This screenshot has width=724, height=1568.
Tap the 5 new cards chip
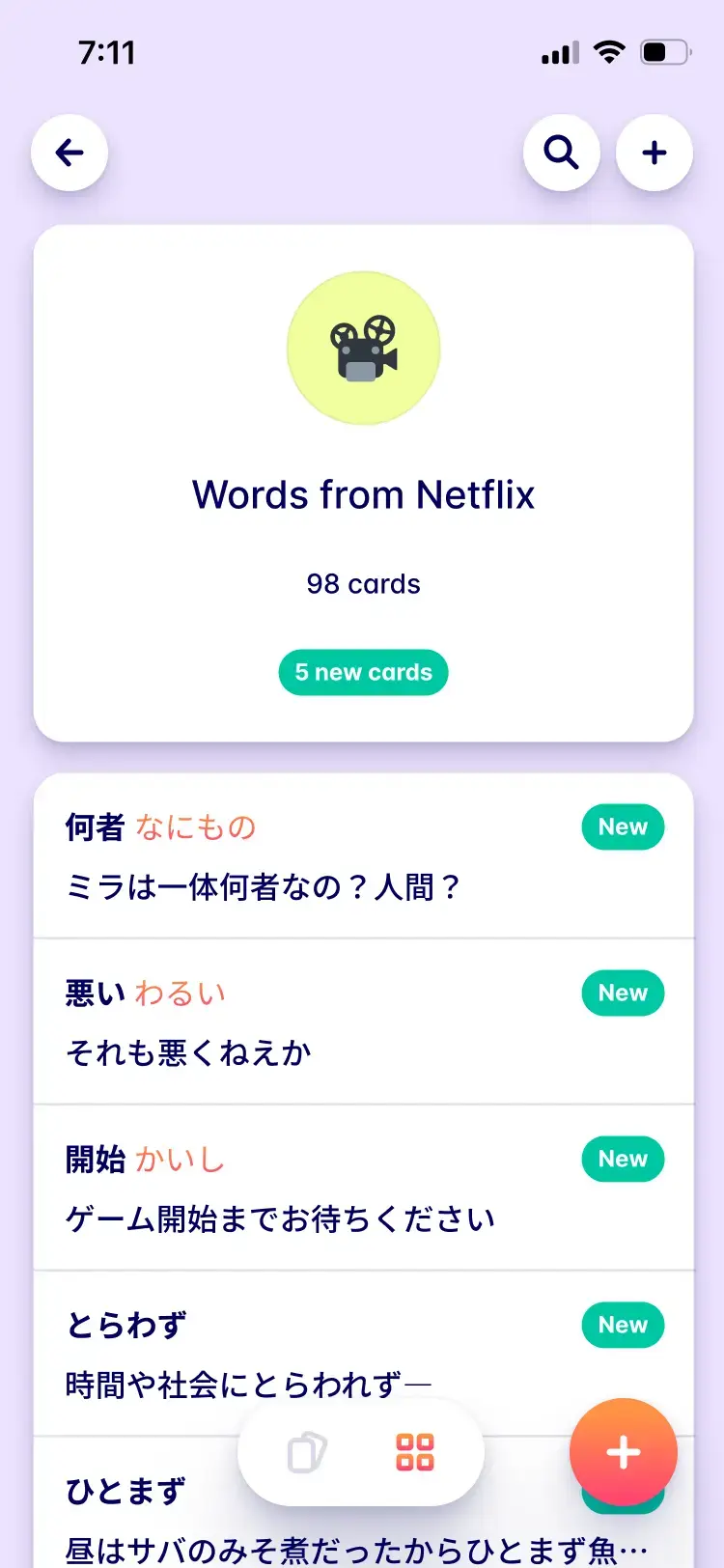click(x=364, y=673)
